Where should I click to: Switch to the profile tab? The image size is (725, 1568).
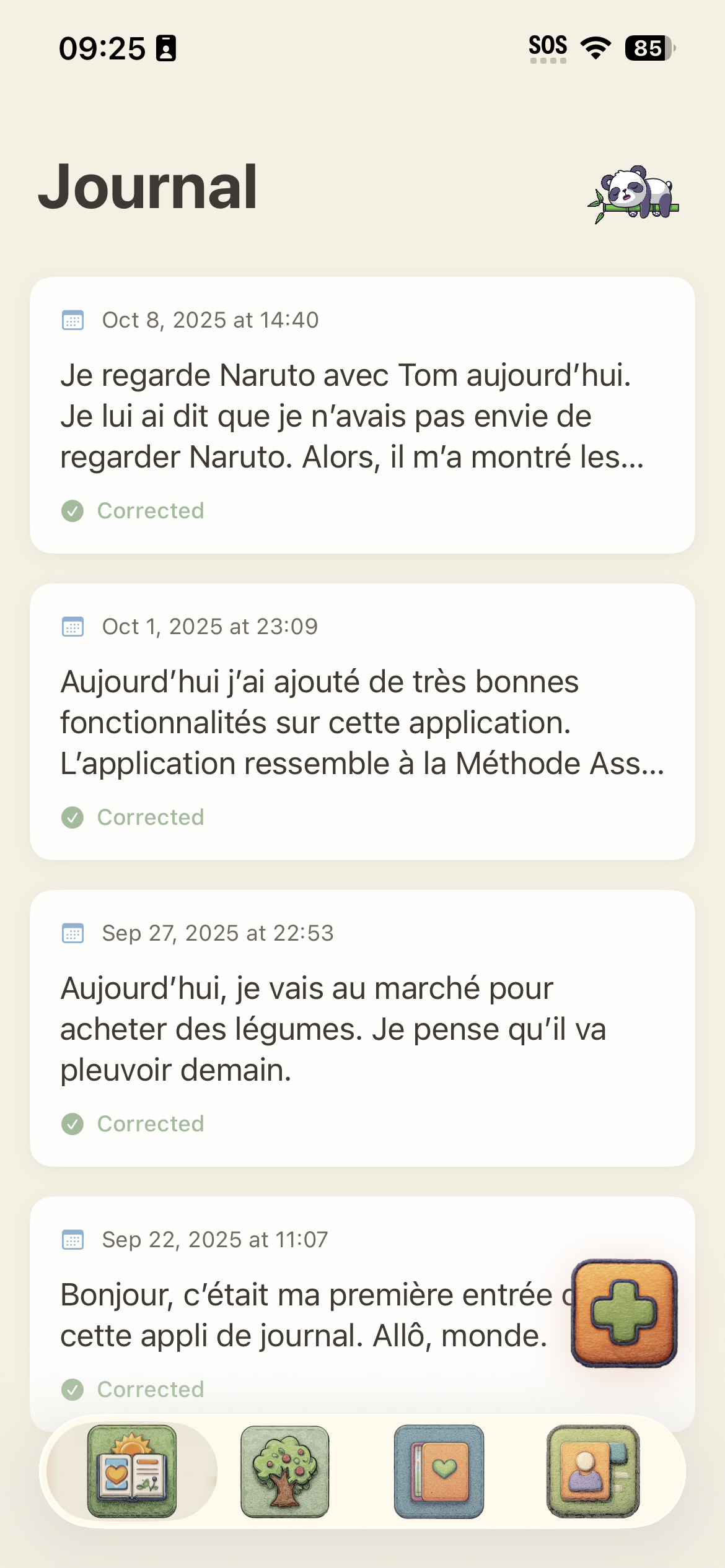pyautogui.click(x=592, y=1471)
